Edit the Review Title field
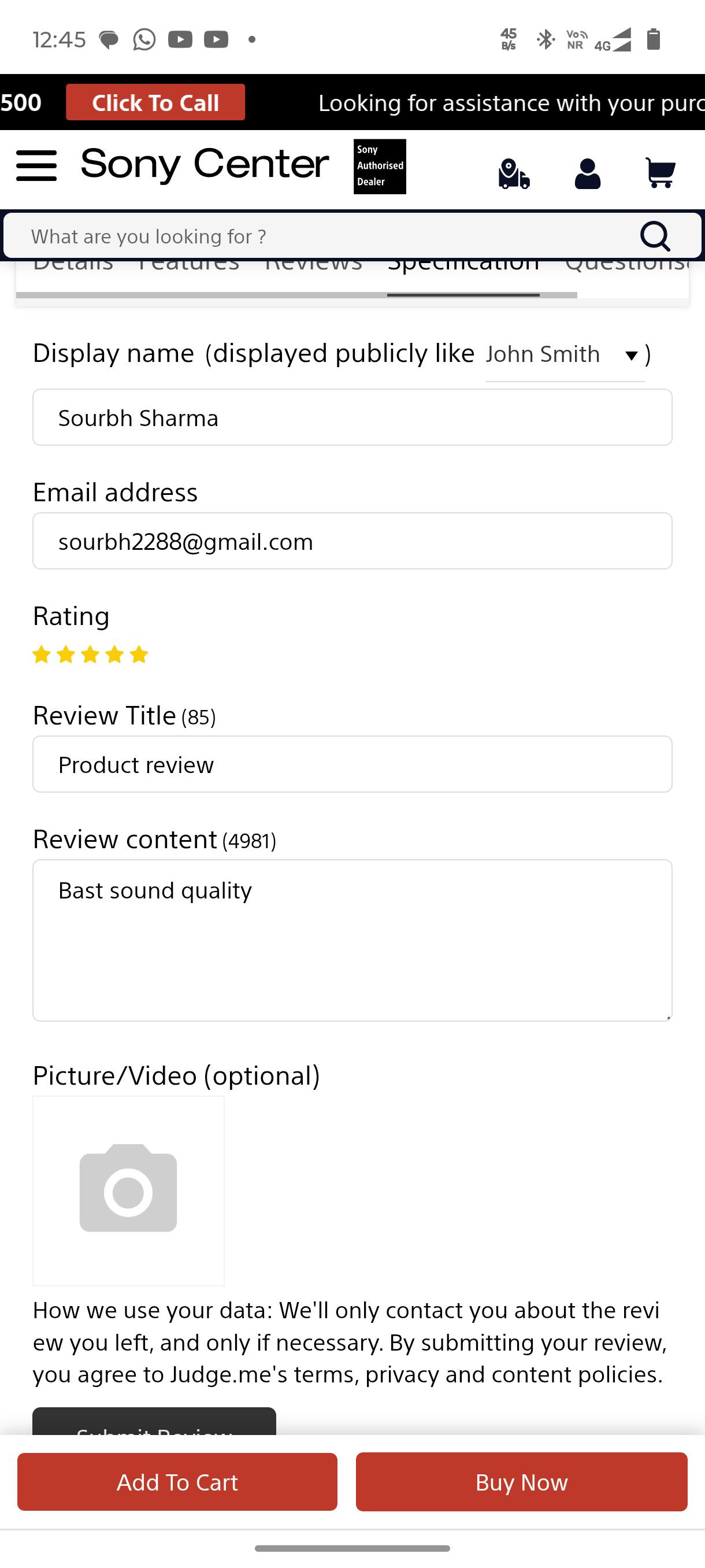705x1568 pixels. (352, 764)
